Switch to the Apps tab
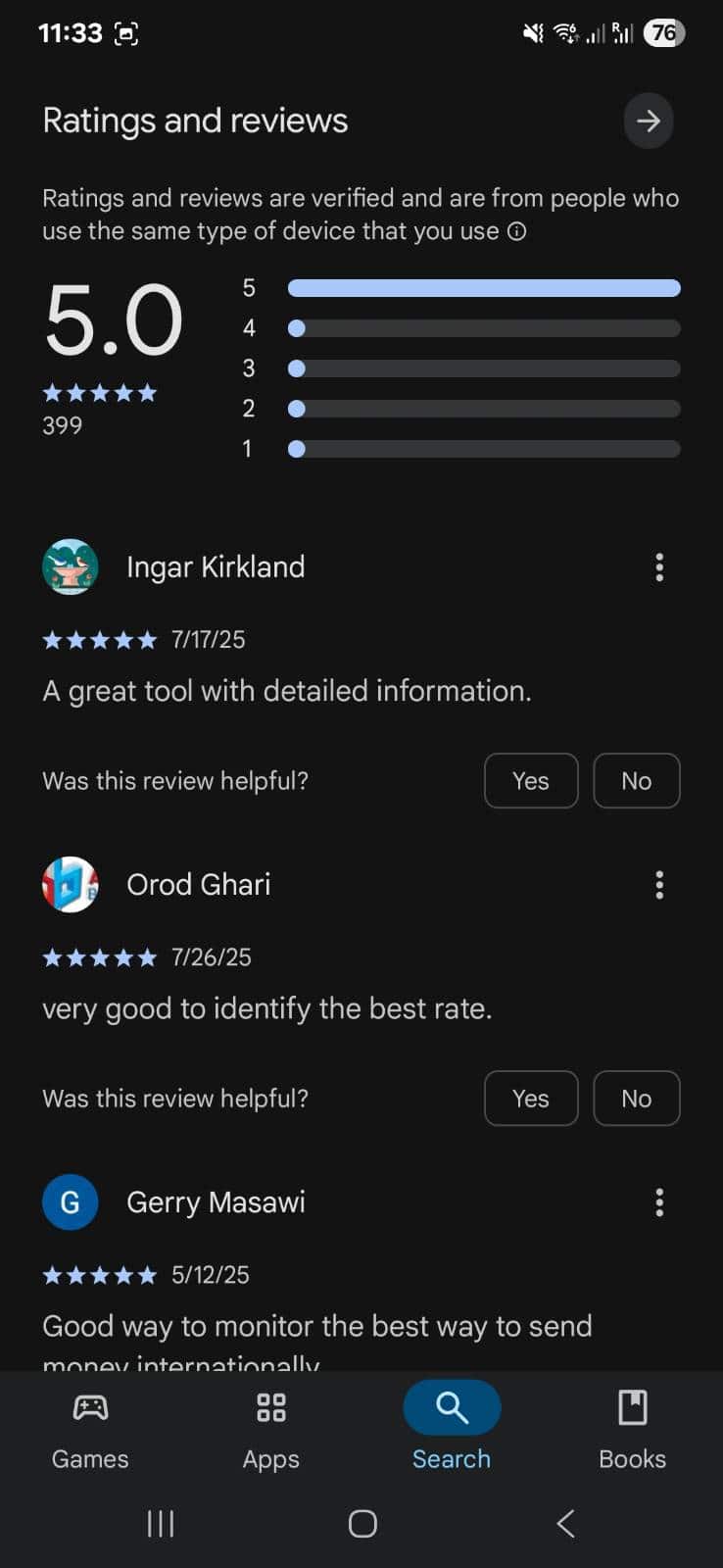This screenshot has width=723, height=1568. (x=270, y=1429)
